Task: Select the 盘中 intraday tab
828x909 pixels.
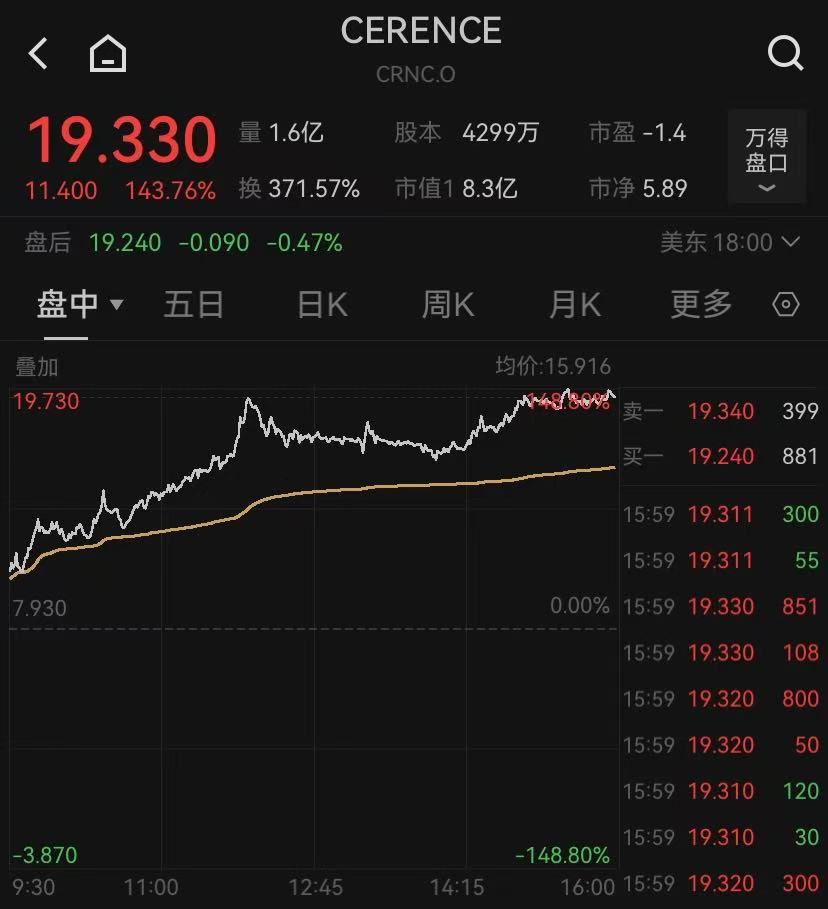Action: pos(78,304)
